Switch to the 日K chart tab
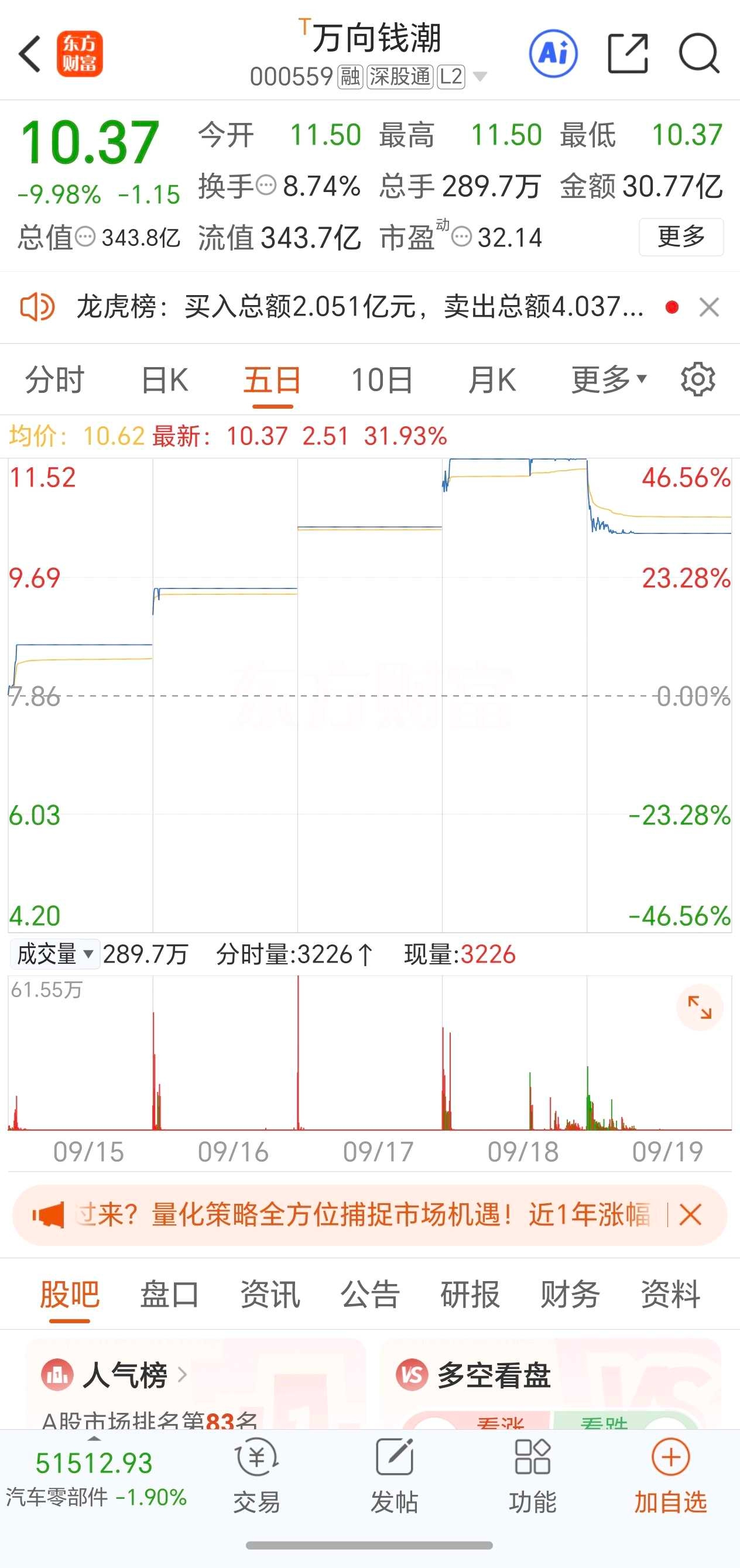 pos(165,381)
